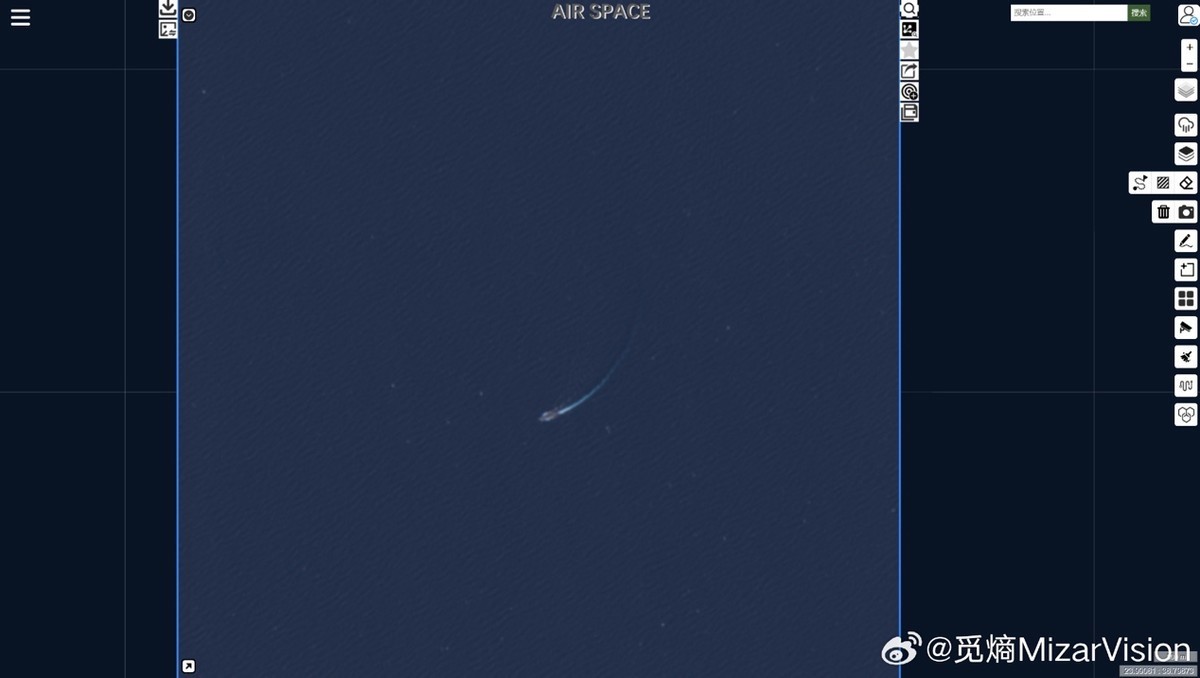This screenshot has width=1200, height=678.
Task: Take a snapshot with the camera icon
Action: pos(1186,212)
